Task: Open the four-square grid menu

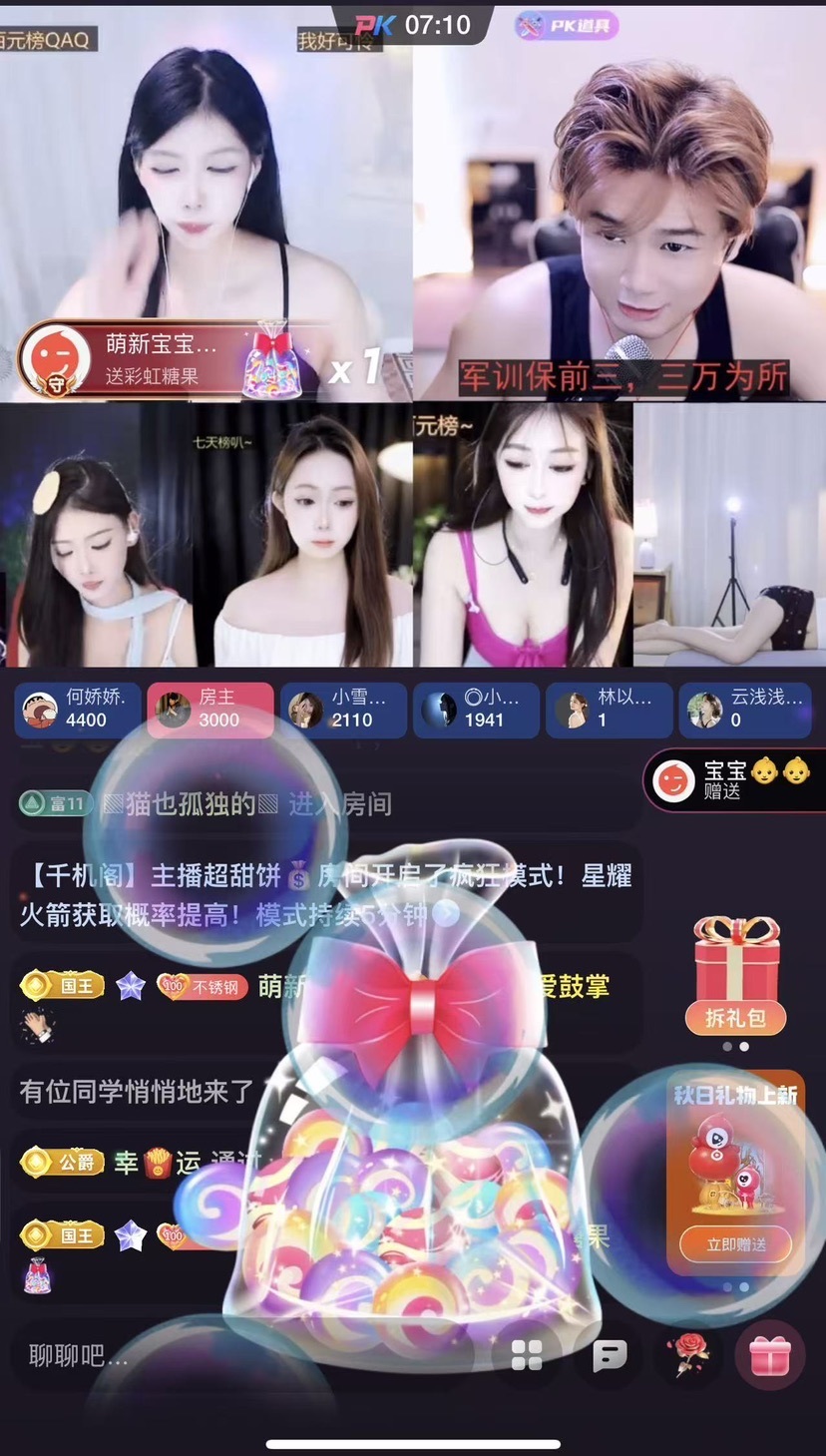Action: click(x=527, y=1355)
